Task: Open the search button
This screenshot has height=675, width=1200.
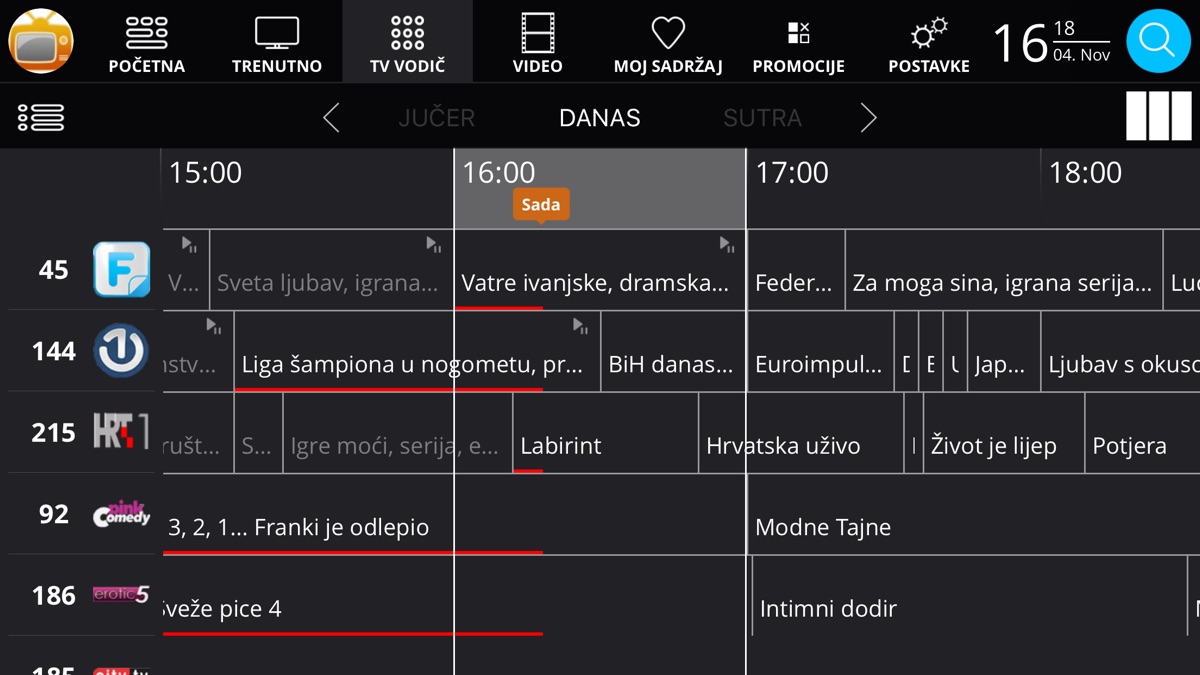Action: coord(1158,41)
